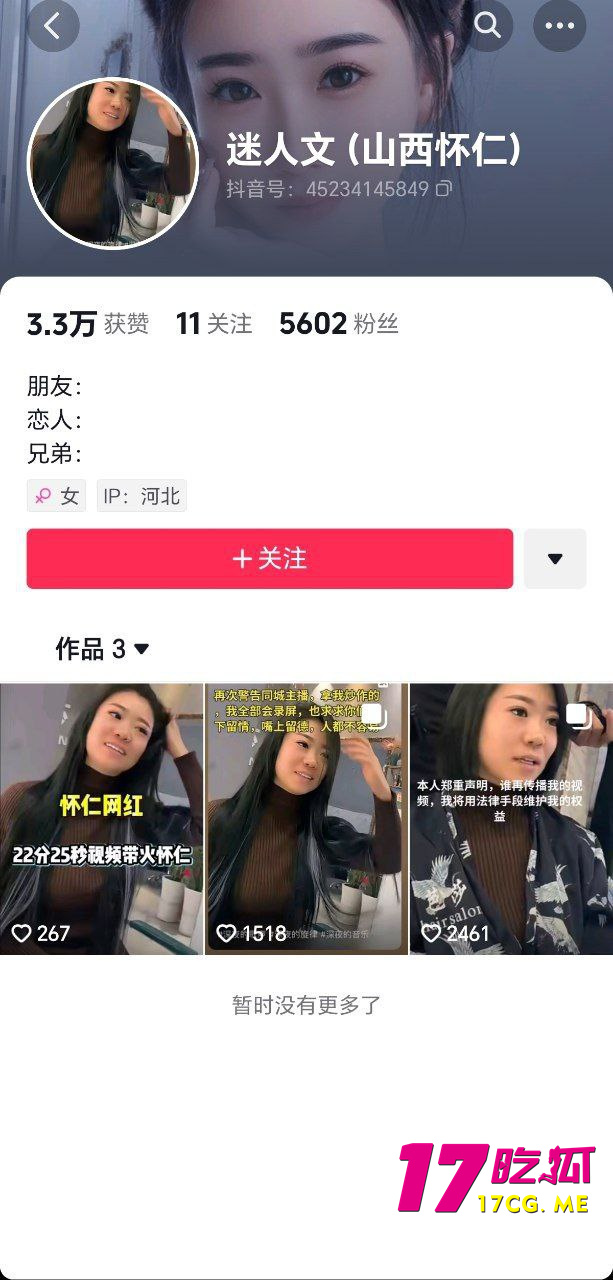Go back using the top arrow
Screen dimensions: 613x1280
tap(53, 26)
